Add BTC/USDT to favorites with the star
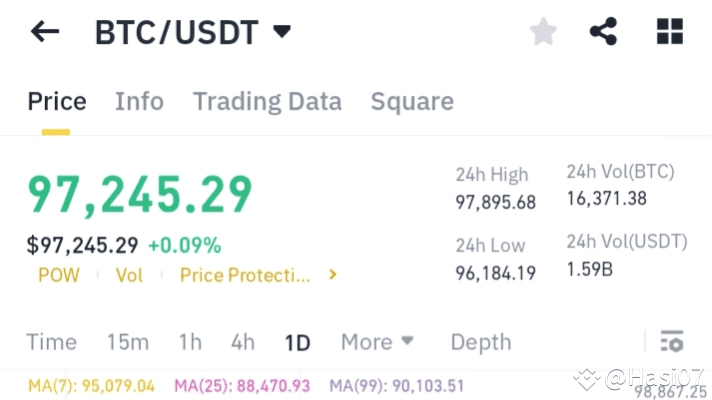 point(543,31)
